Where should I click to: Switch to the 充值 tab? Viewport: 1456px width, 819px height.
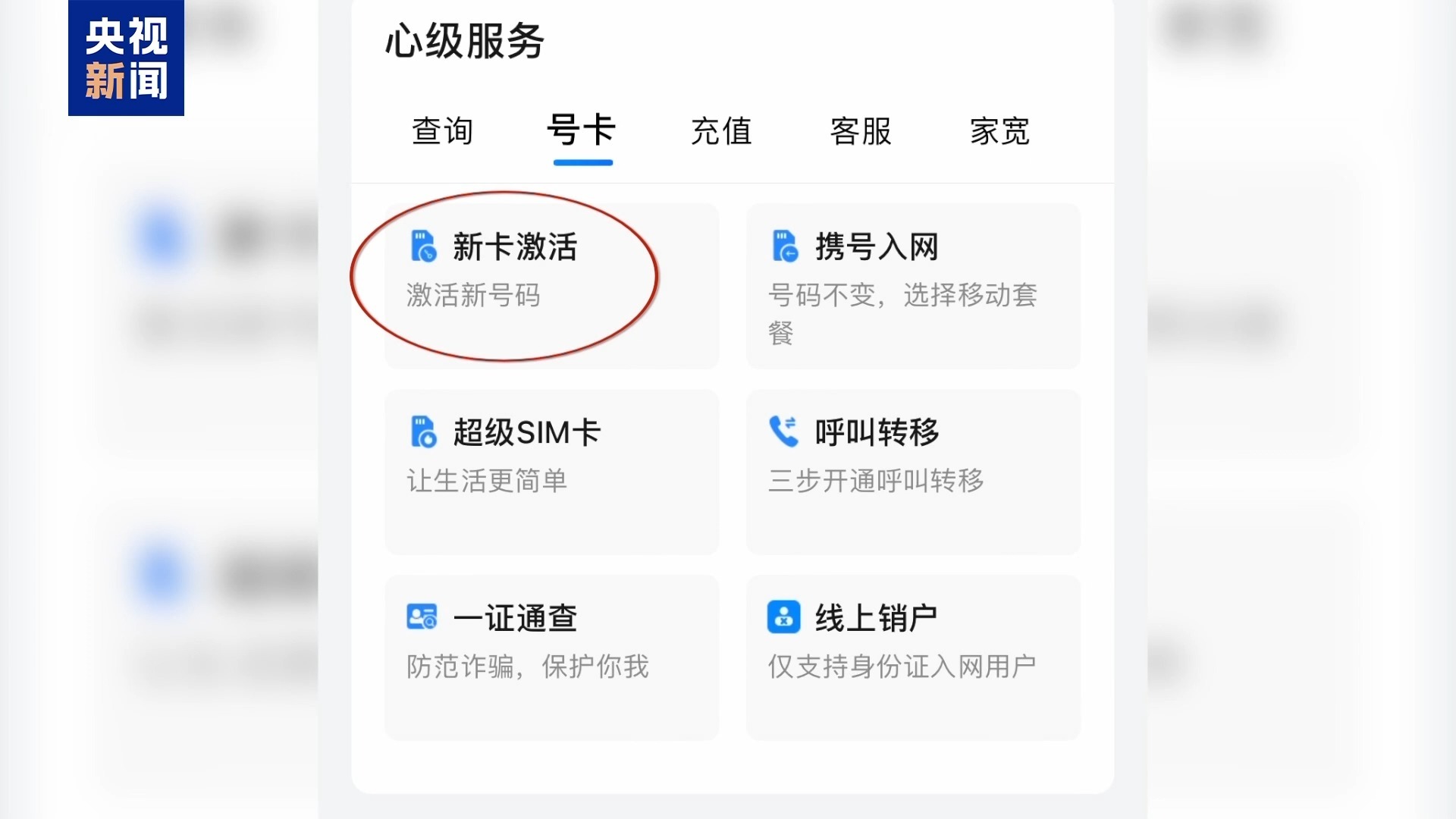721,131
